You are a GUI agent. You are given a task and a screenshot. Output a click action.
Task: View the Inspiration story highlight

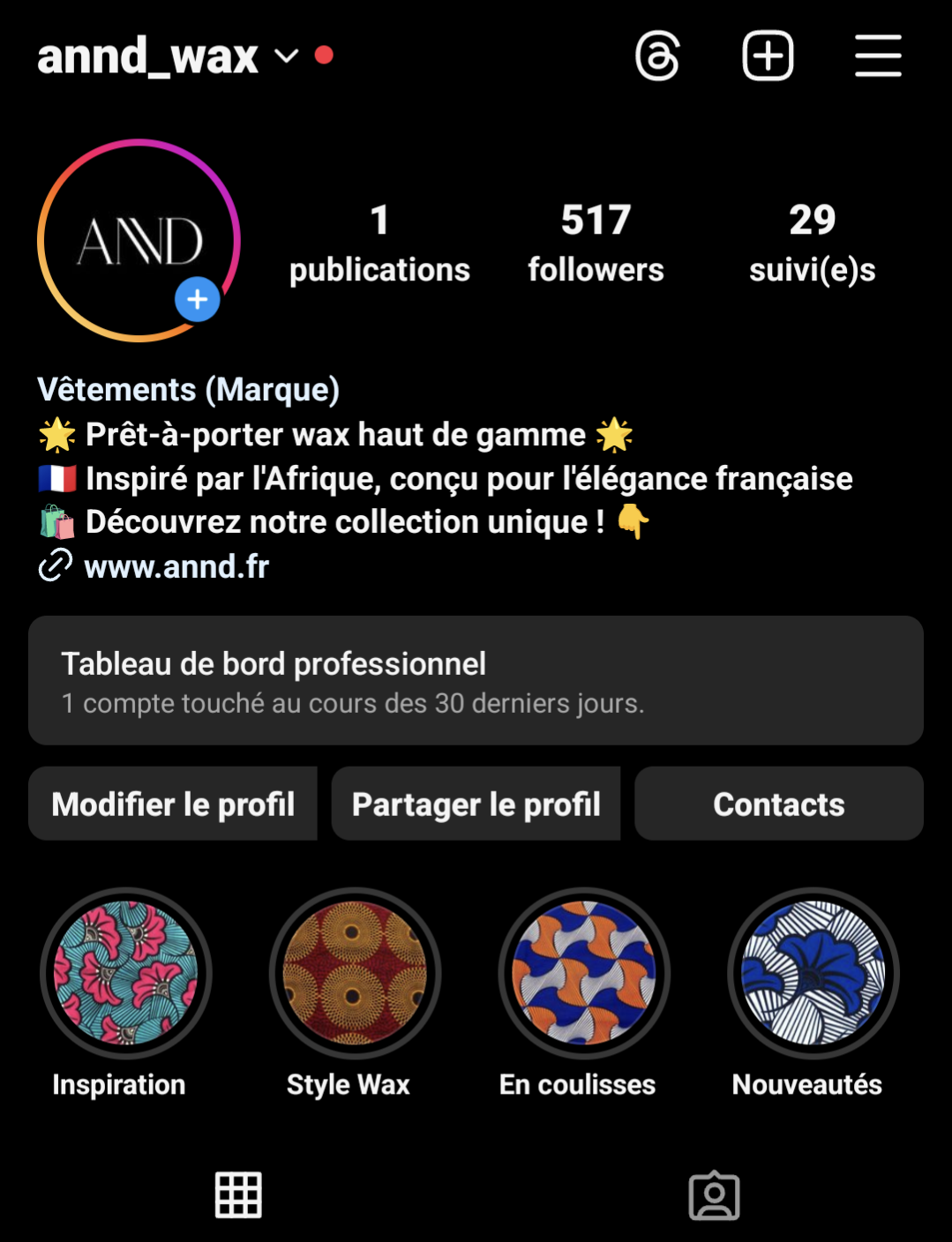(x=125, y=973)
